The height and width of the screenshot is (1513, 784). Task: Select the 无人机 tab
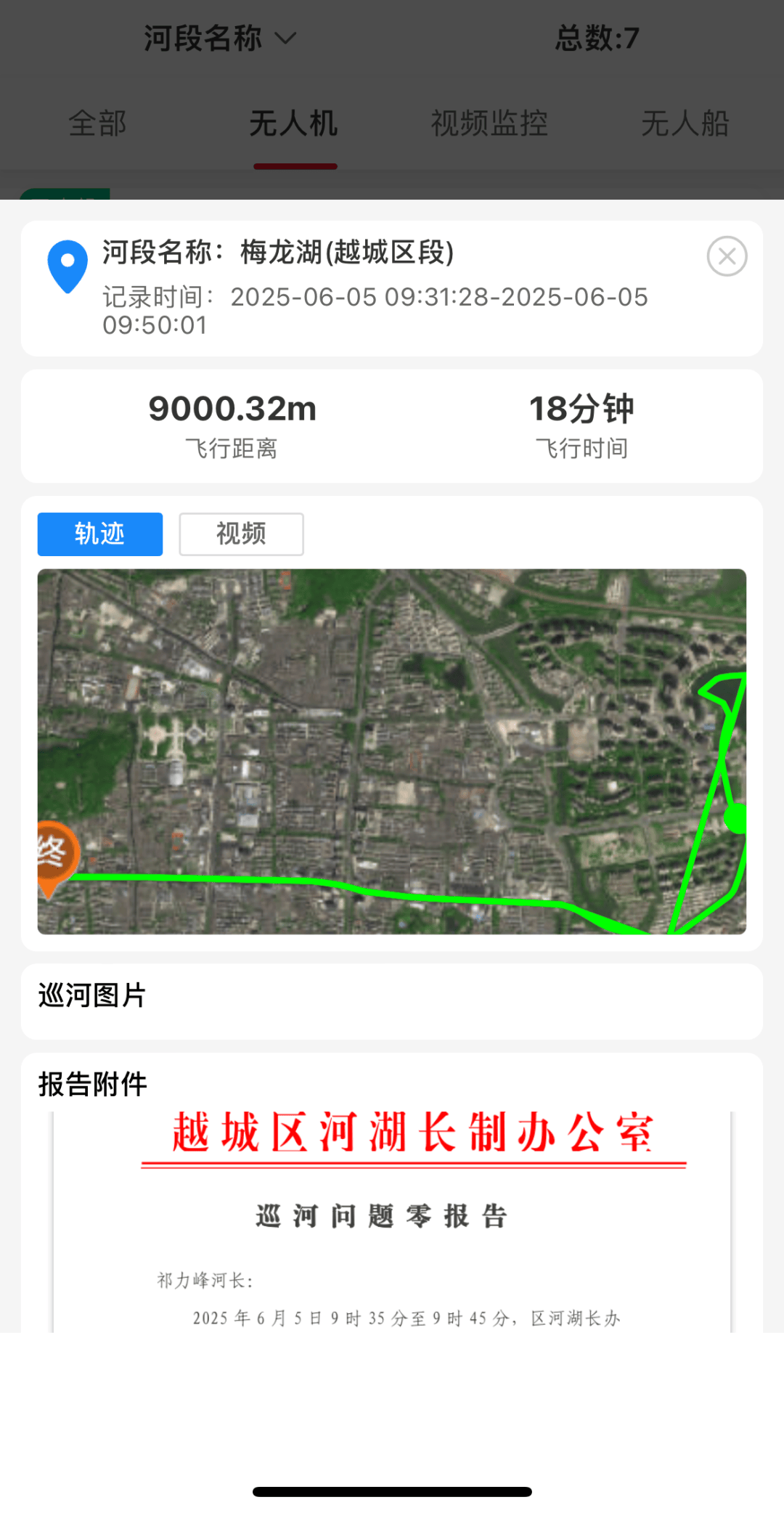point(294,123)
